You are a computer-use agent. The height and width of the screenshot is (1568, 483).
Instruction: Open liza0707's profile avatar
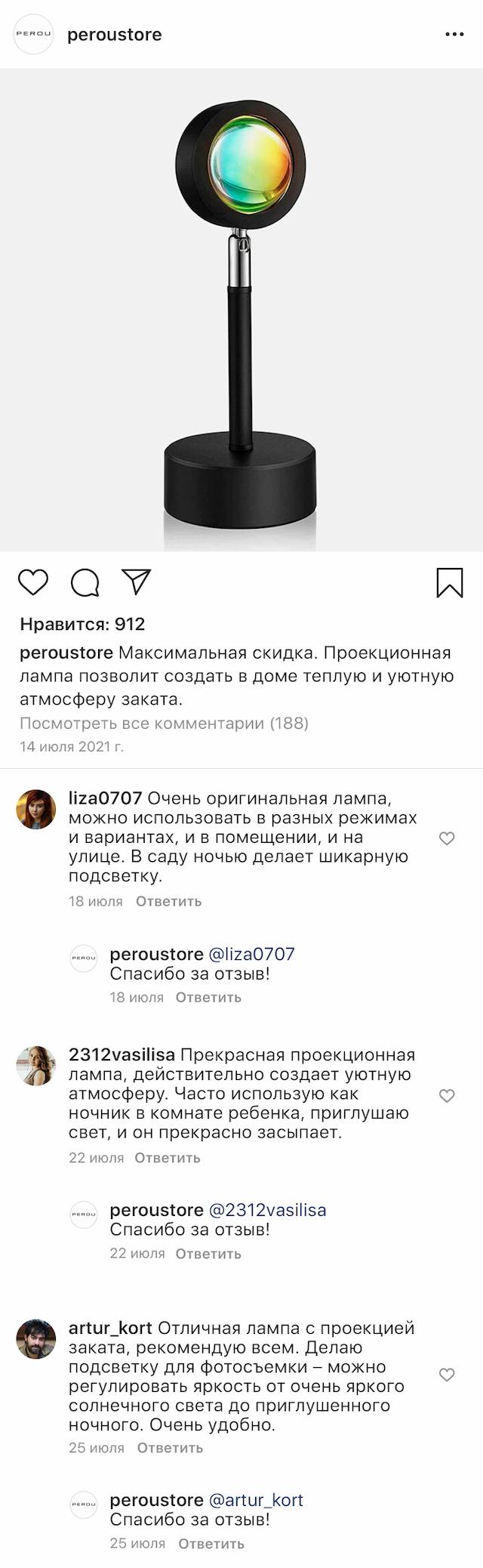pos(36,809)
